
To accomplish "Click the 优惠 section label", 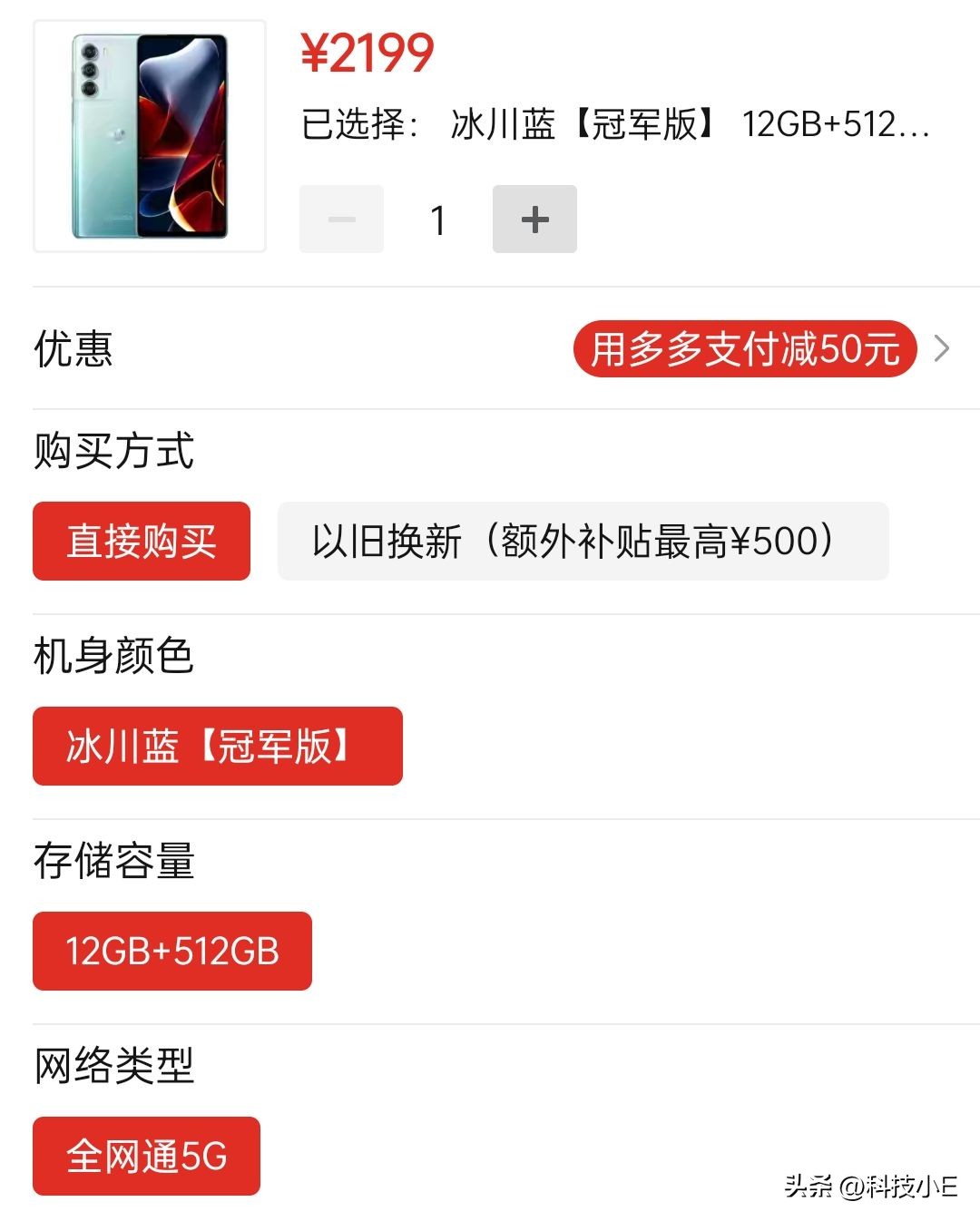I will tap(71, 348).
